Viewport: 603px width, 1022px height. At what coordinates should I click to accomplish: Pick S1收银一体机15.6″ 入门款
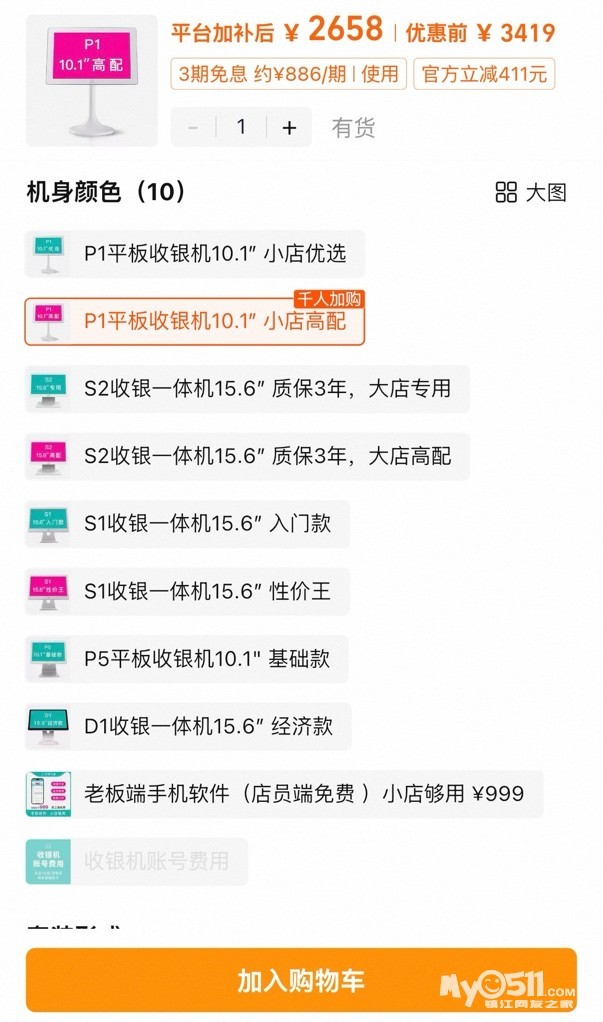[188, 523]
